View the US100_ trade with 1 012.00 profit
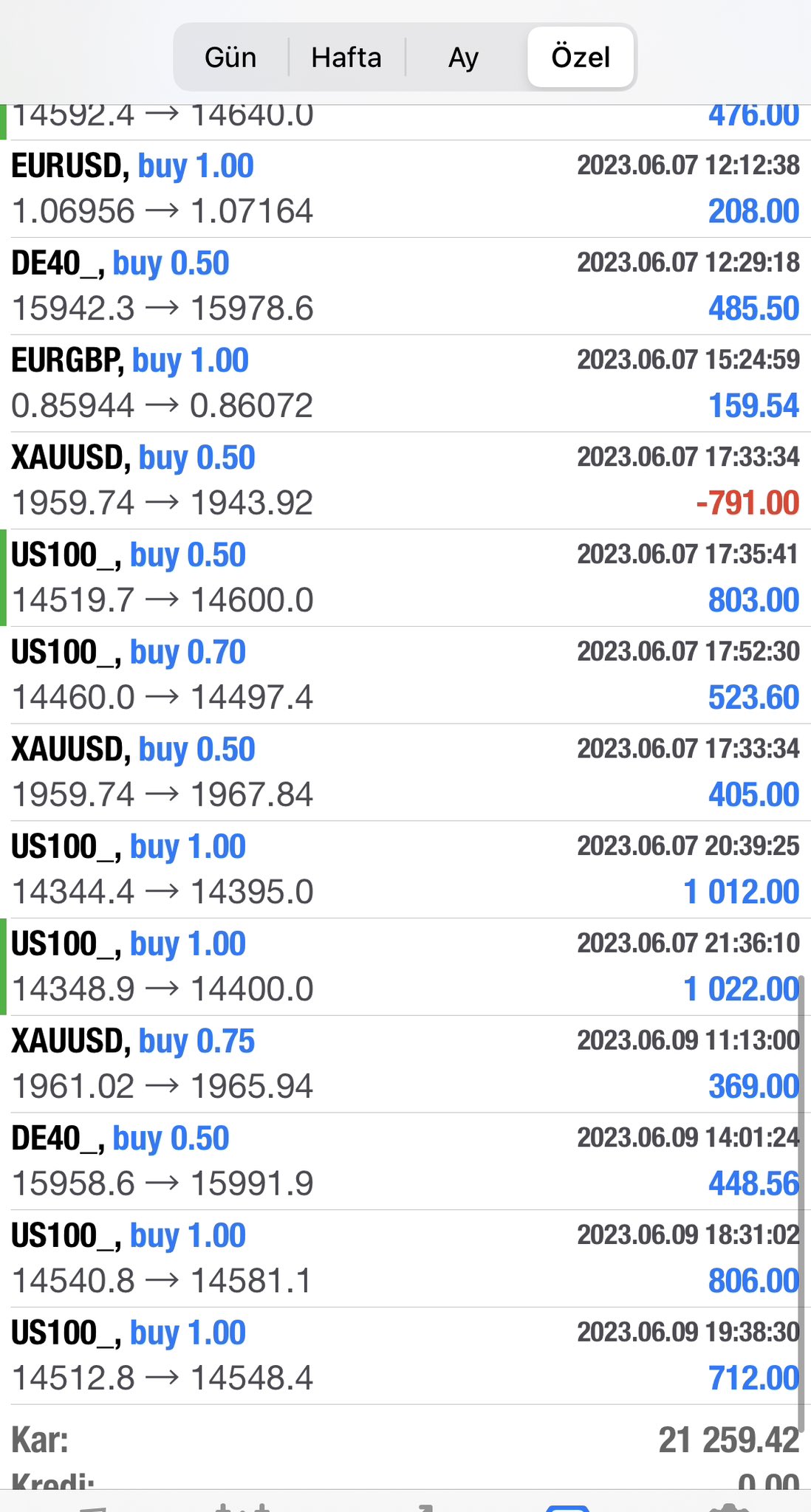Image resolution: width=811 pixels, height=1512 pixels. click(x=405, y=870)
